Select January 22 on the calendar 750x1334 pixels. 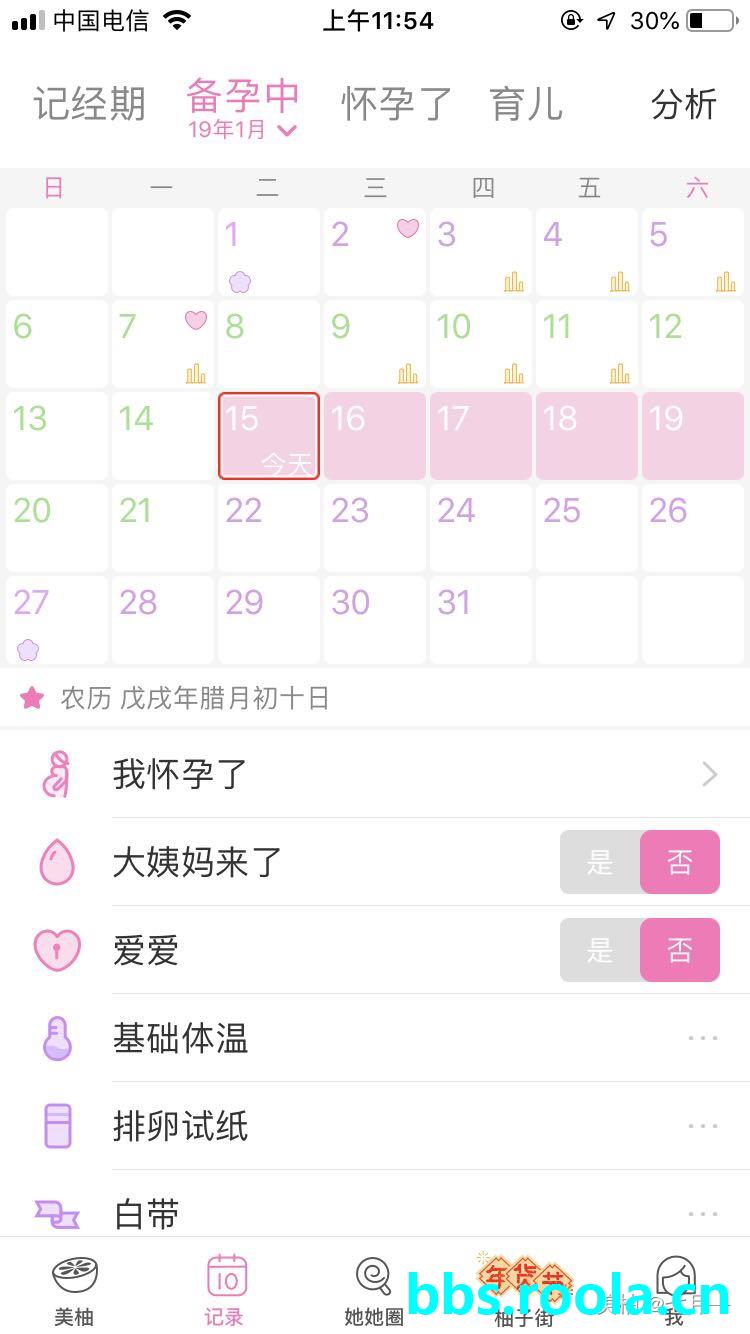[269, 528]
